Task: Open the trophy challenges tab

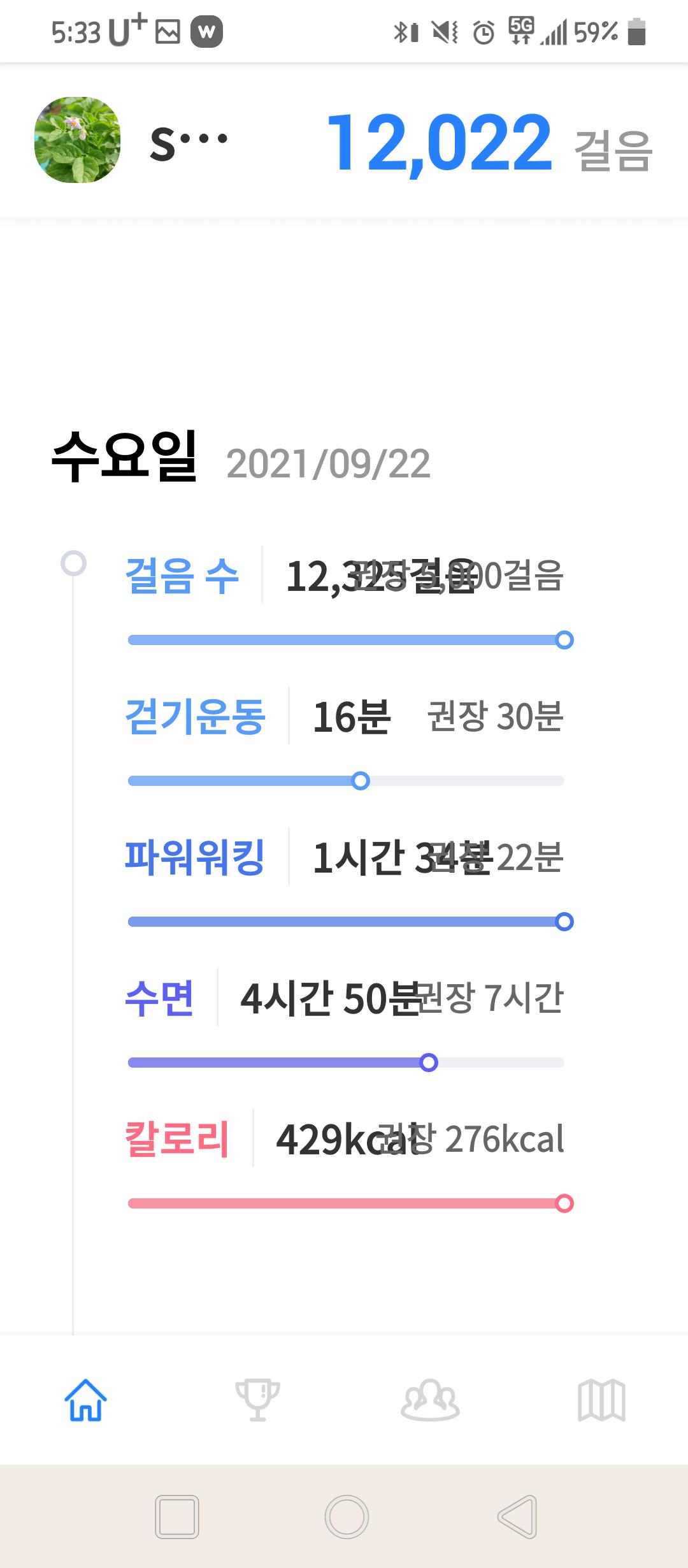Action: (257, 1400)
